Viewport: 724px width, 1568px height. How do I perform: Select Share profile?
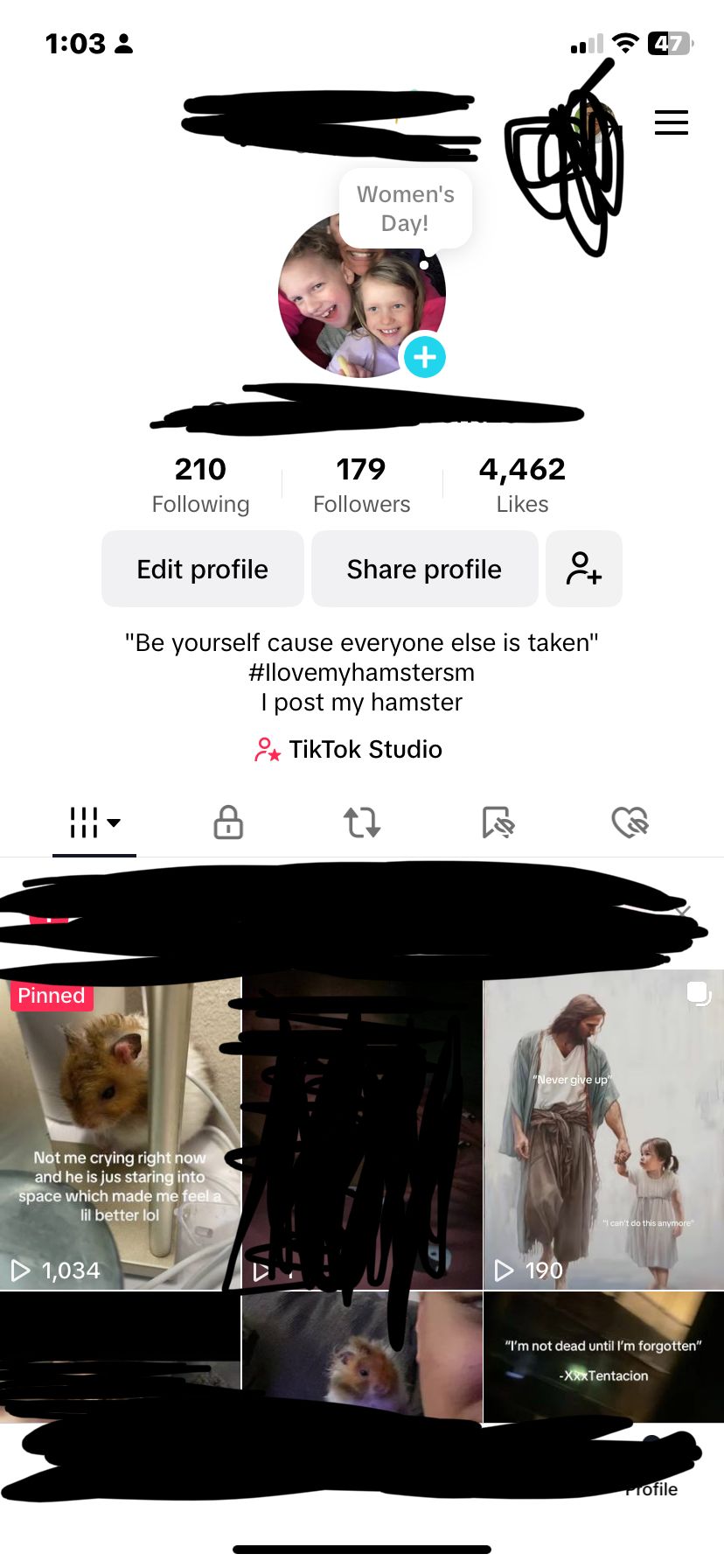[424, 569]
